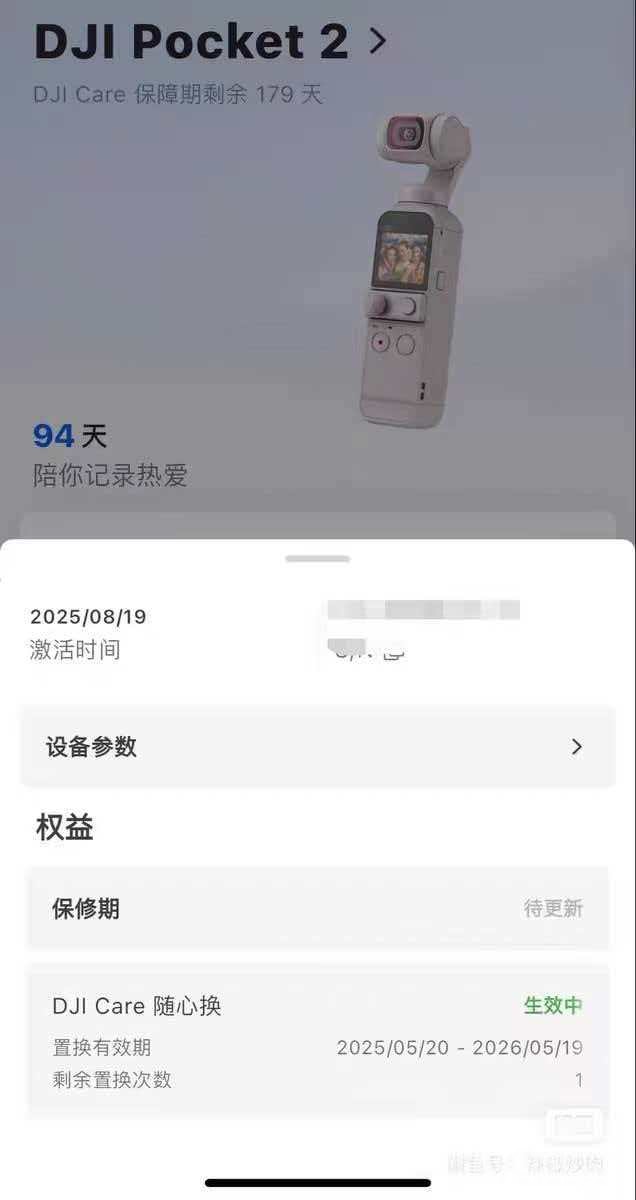This screenshot has height=1200, width=636.
Task: Open the 保修期 warranty row
Action: click(317, 908)
